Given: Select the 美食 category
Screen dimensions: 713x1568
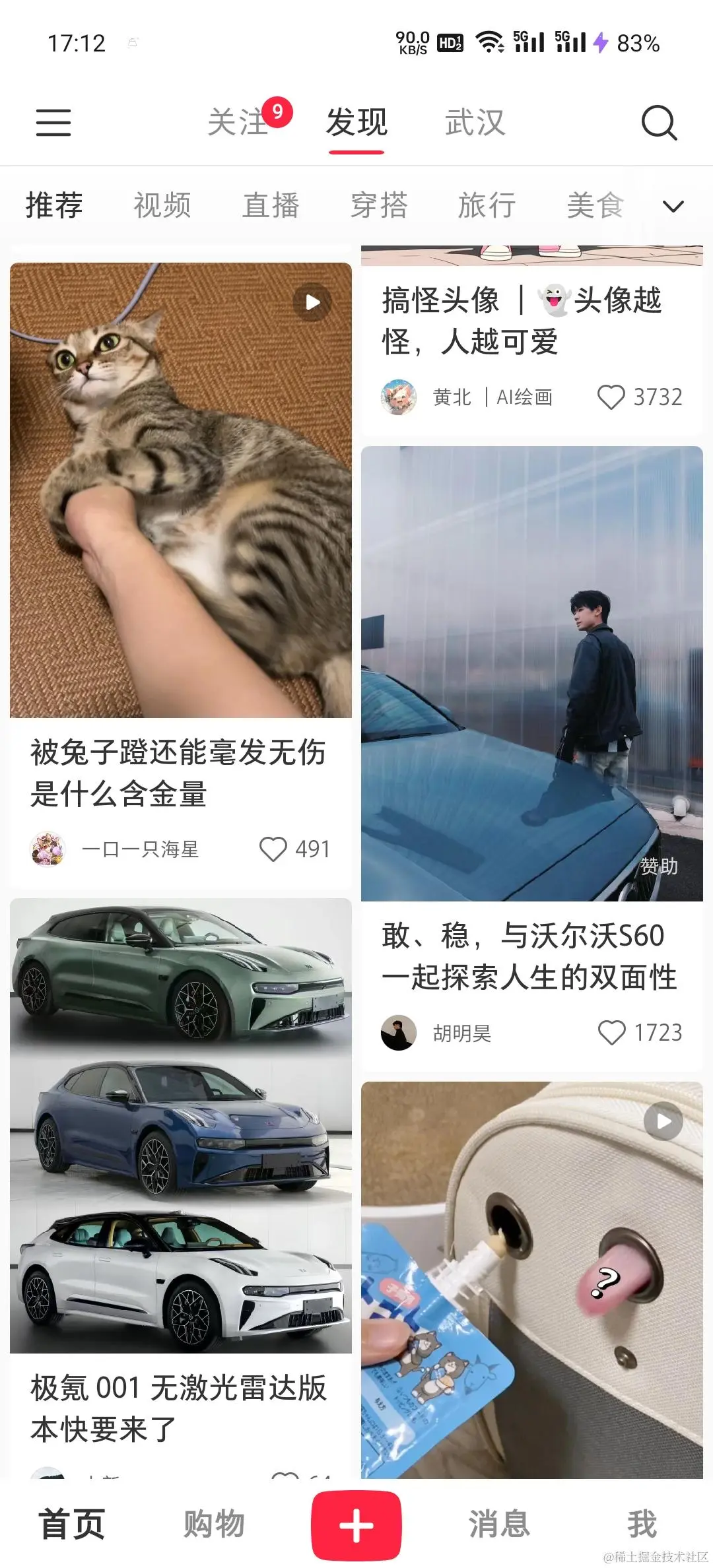Looking at the screenshot, I should [595, 205].
